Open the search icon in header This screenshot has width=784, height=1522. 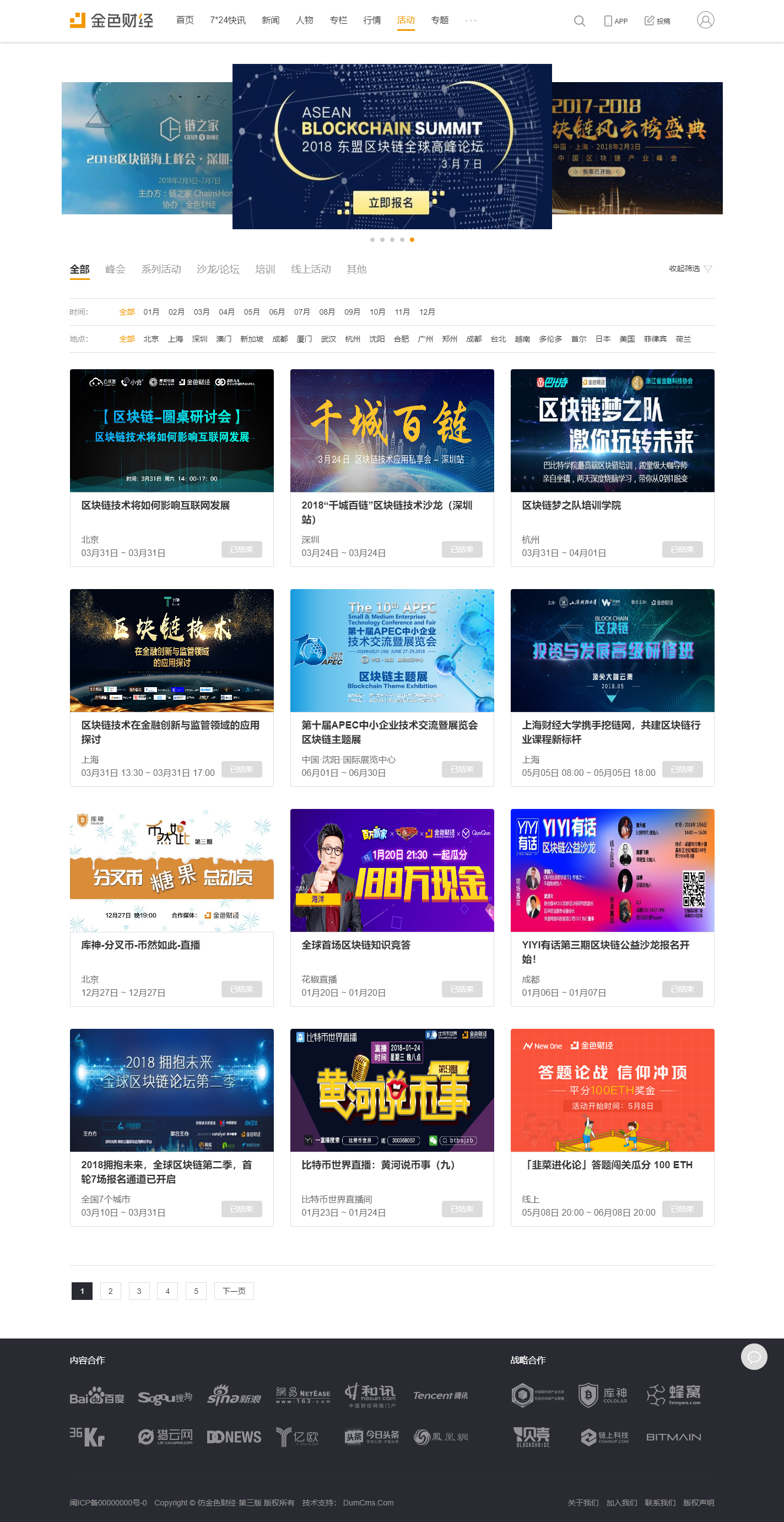[x=579, y=21]
